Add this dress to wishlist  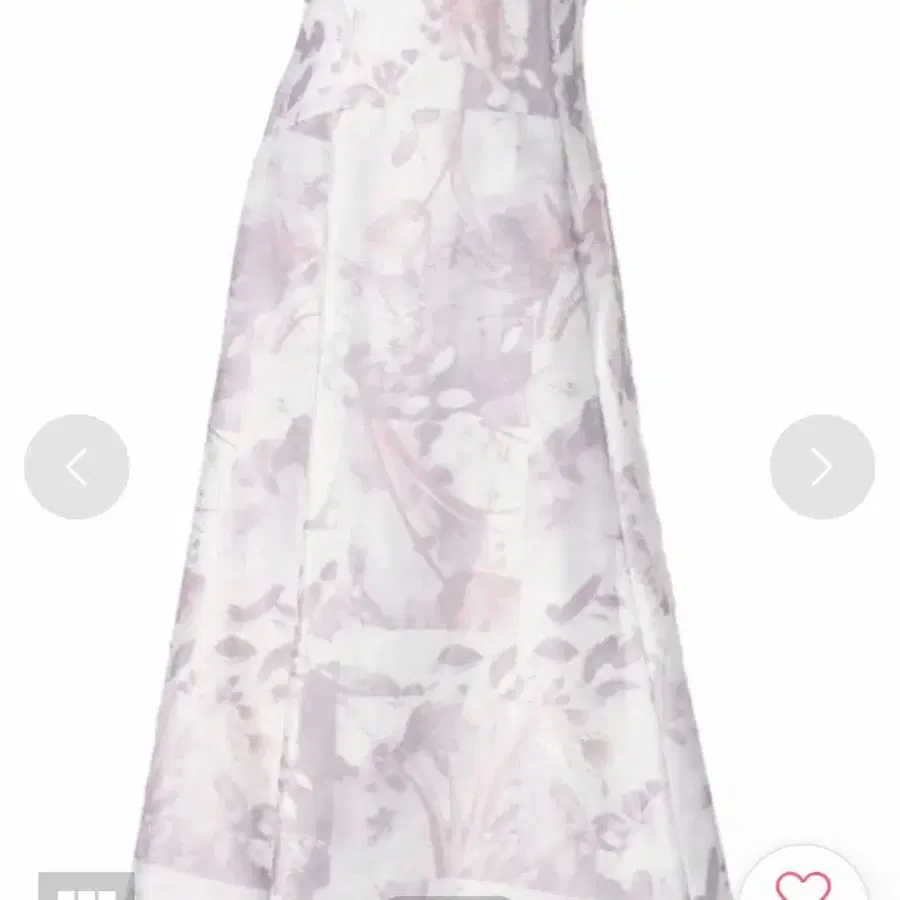803,883
